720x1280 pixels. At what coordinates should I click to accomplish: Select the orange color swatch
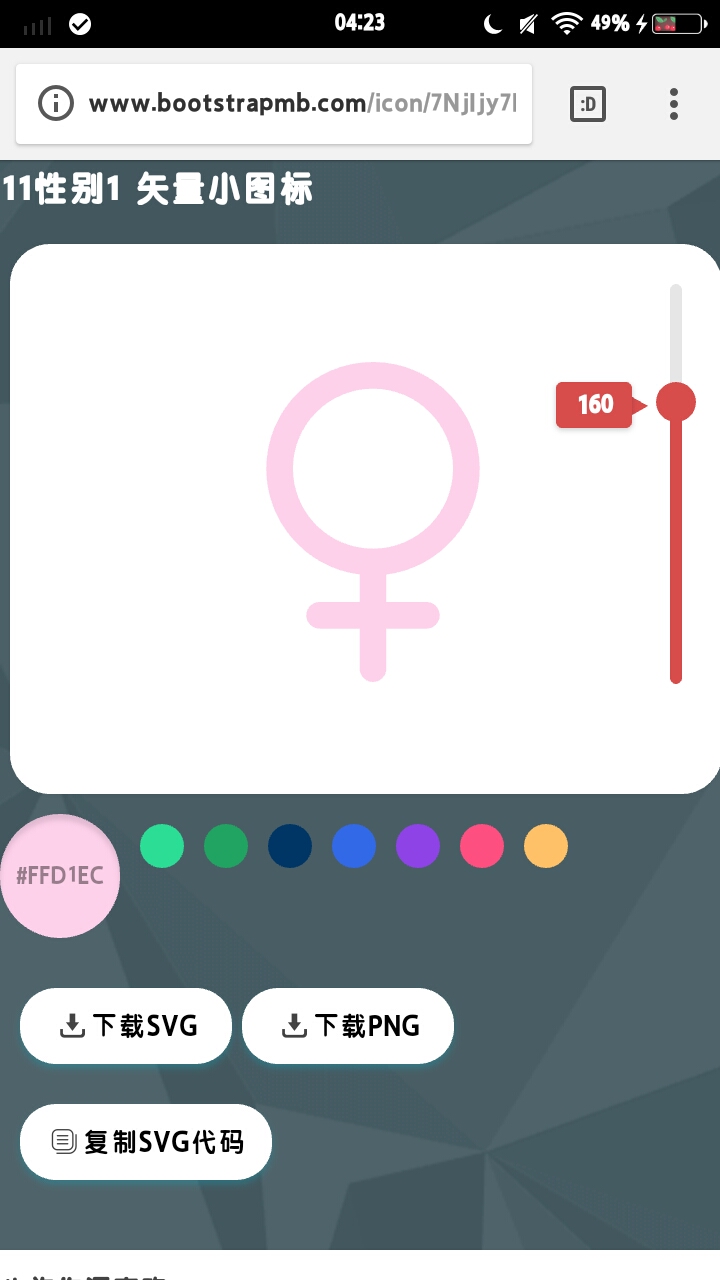click(x=546, y=846)
